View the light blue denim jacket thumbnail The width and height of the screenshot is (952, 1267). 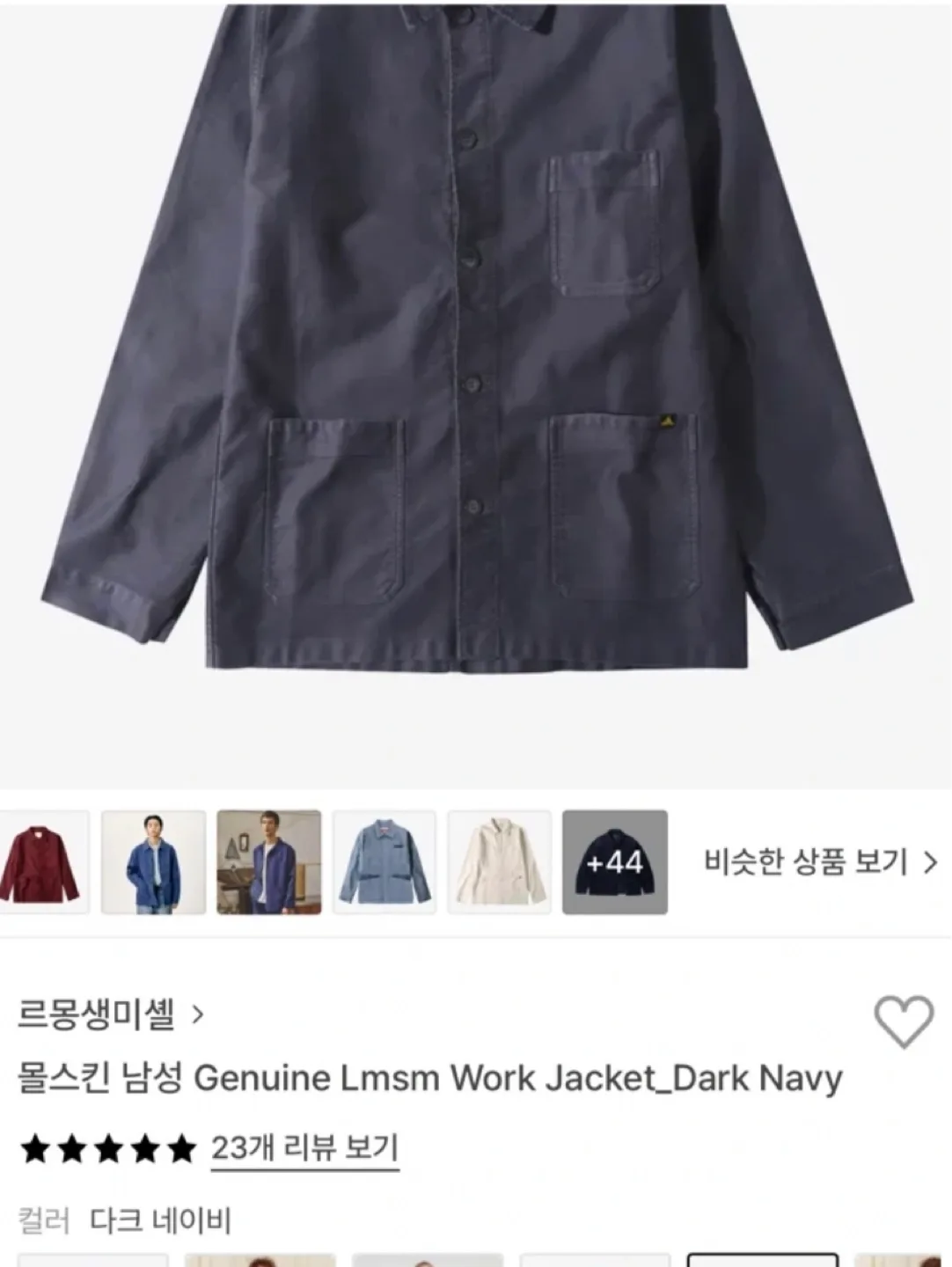point(384,862)
